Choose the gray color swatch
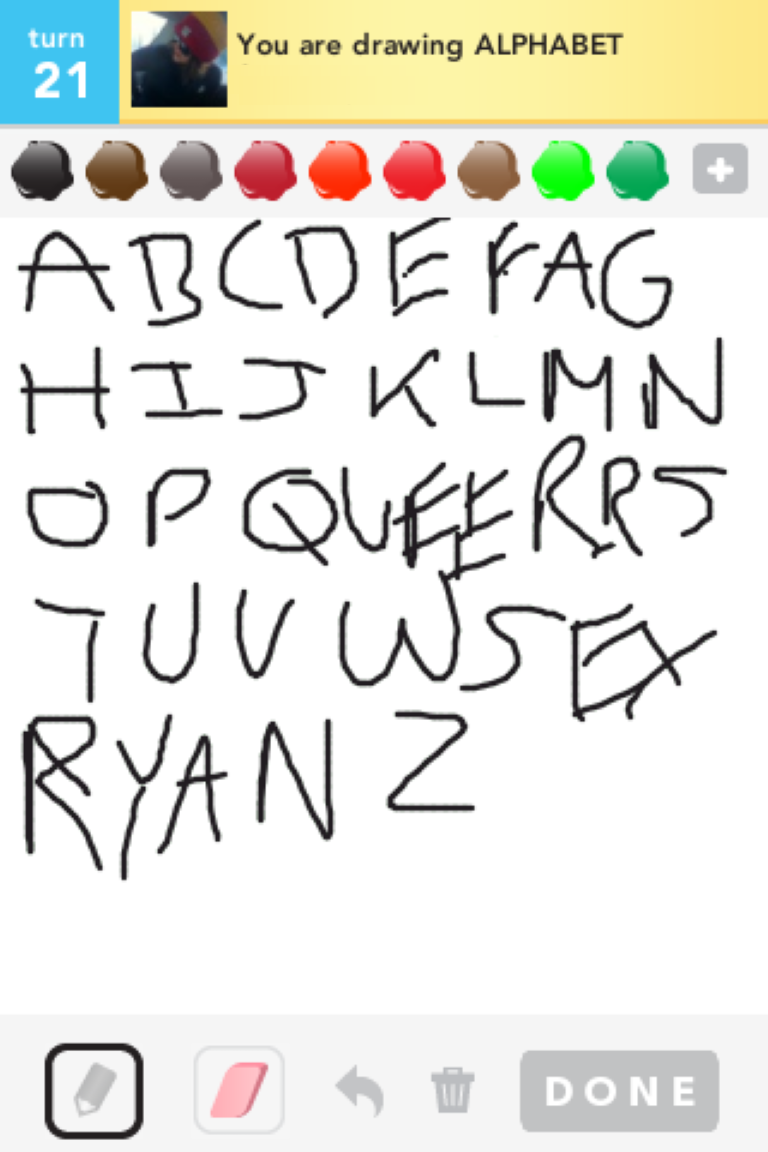Viewport: 768px width, 1152px height. click(x=190, y=170)
